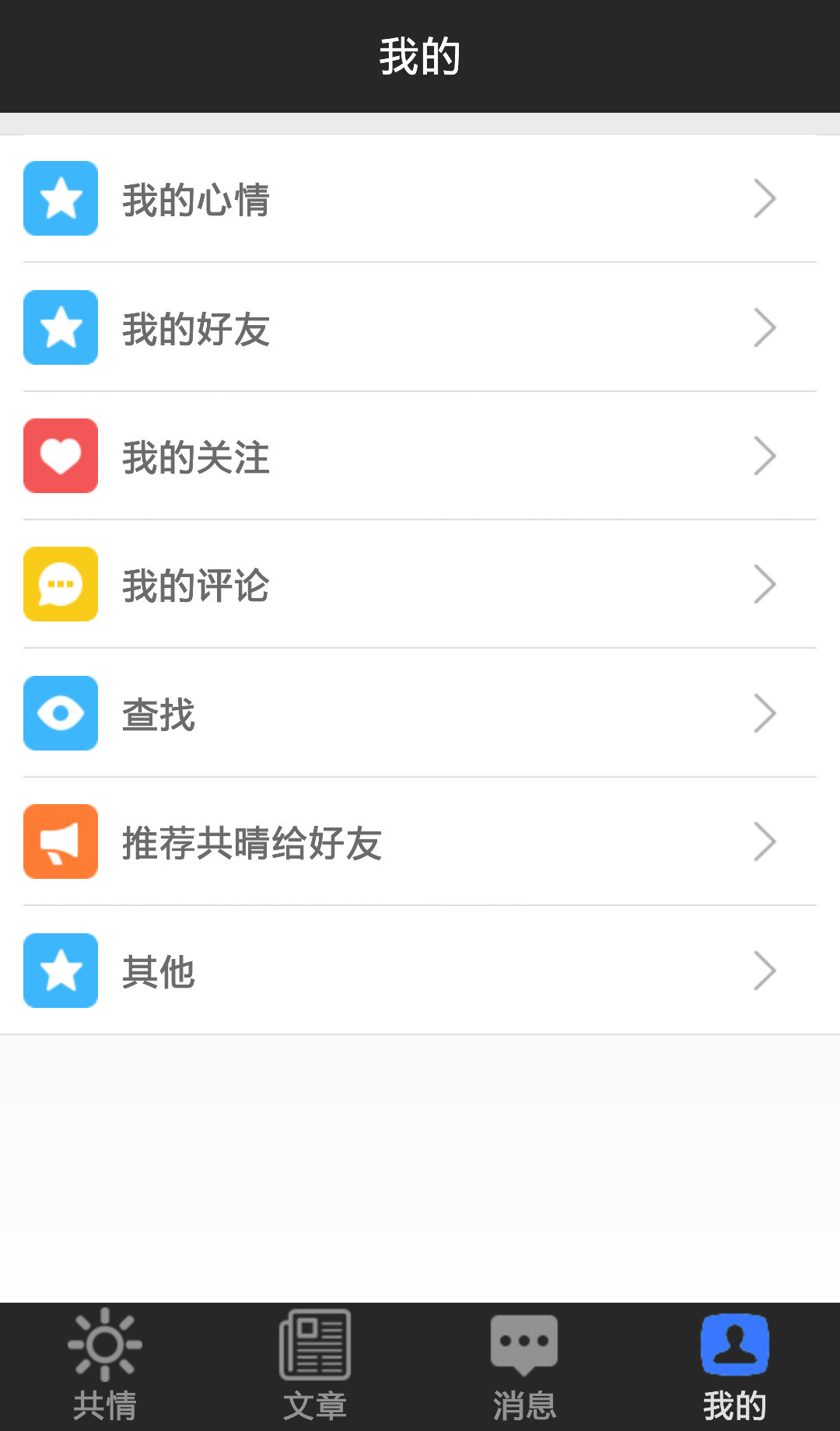Screen dimensions: 840x1431
Task: Select the 我的 bottom tab
Action: (x=734, y=1366)
